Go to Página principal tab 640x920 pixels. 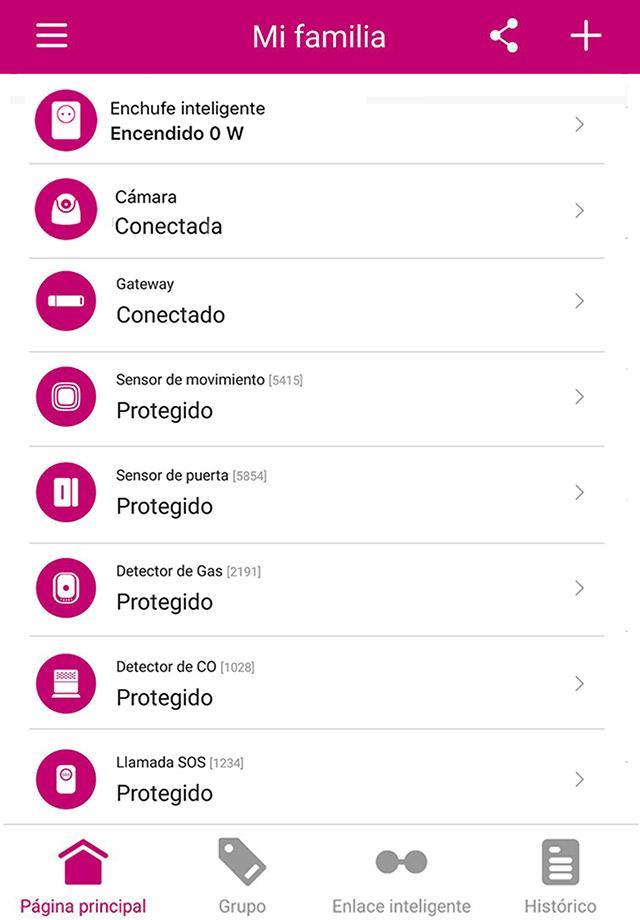pyautogui.click(x=83, y=876)
